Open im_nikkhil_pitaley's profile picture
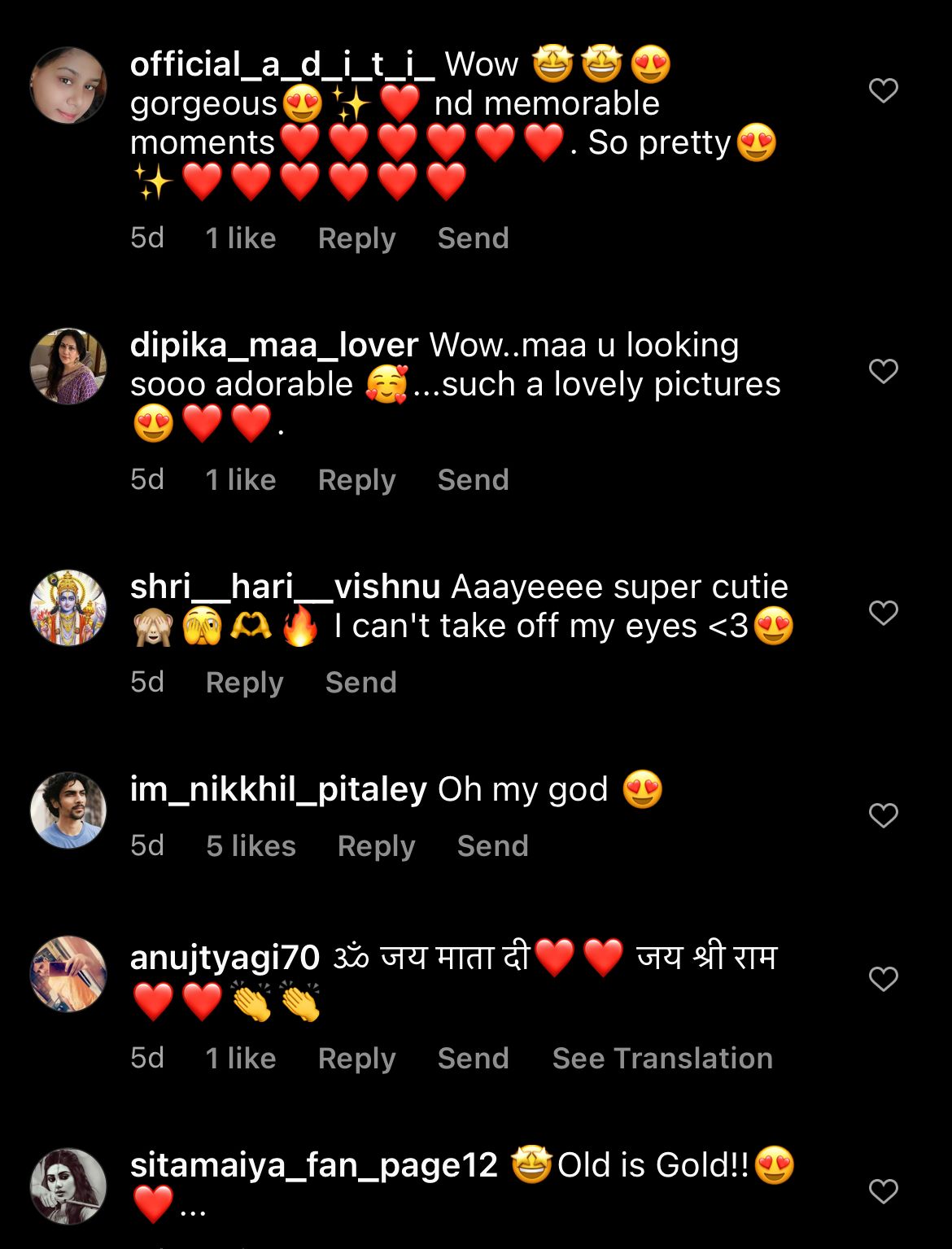952x1249 pixels. (x=68, y=810)
